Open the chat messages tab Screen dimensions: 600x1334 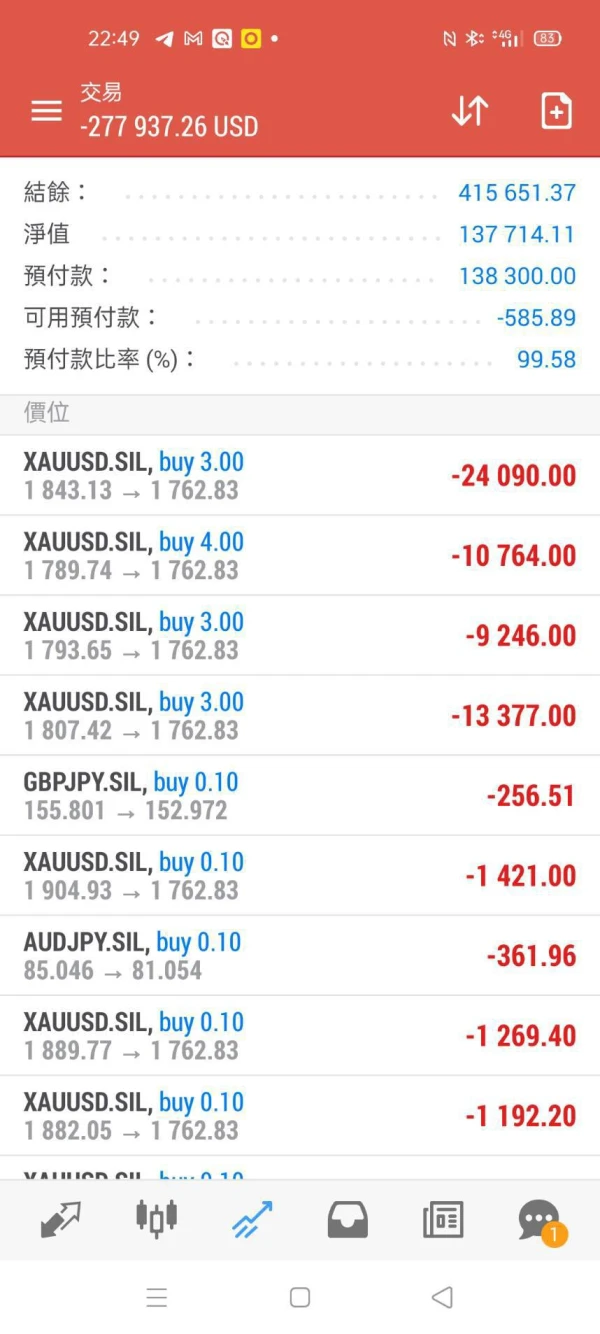pyautogui.click(x=539, y=1219)
